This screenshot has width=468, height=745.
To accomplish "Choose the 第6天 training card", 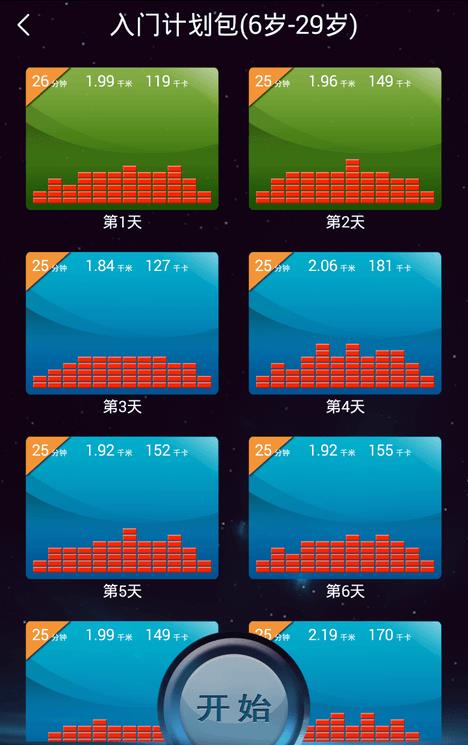I will click(x=345, y=507).
